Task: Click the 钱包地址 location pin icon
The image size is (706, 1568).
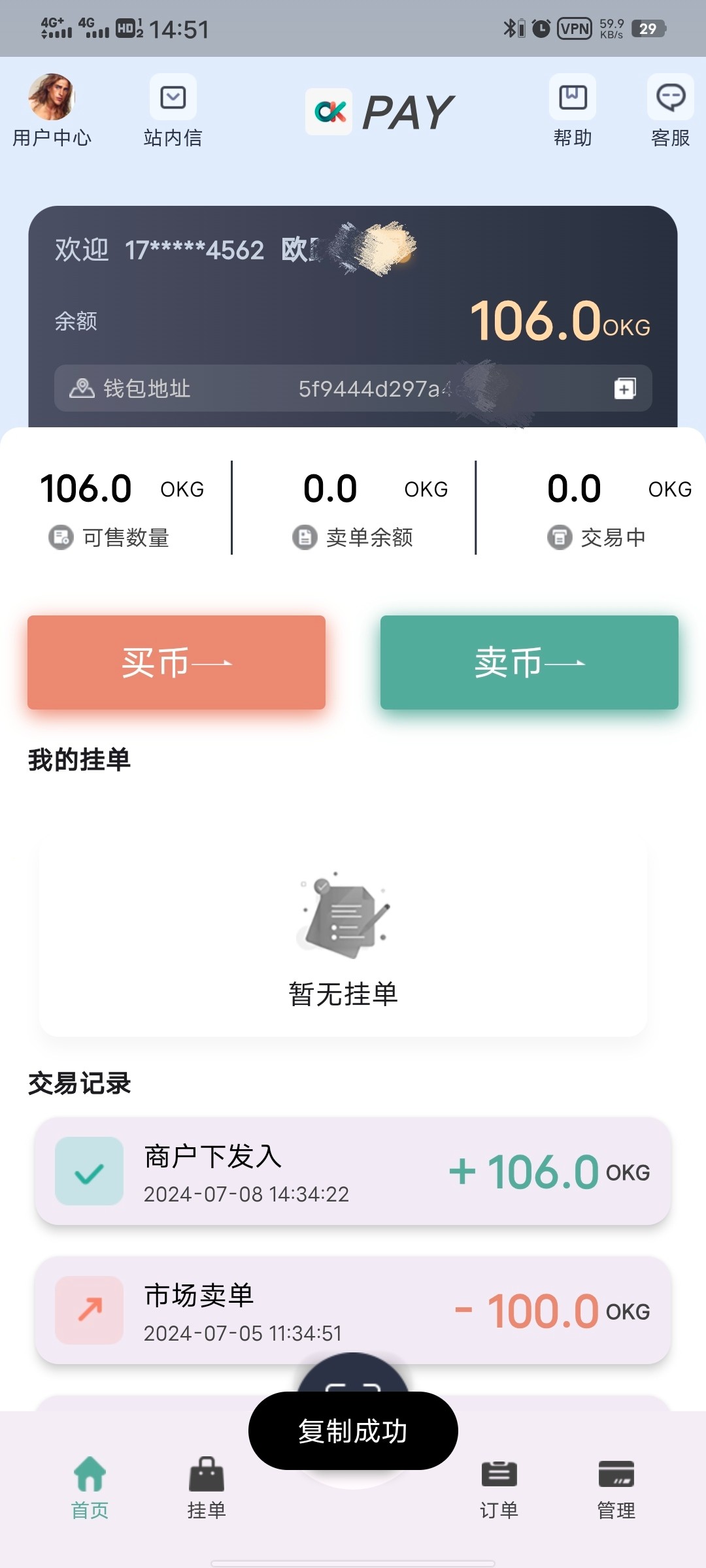Action: click(81, 388)
